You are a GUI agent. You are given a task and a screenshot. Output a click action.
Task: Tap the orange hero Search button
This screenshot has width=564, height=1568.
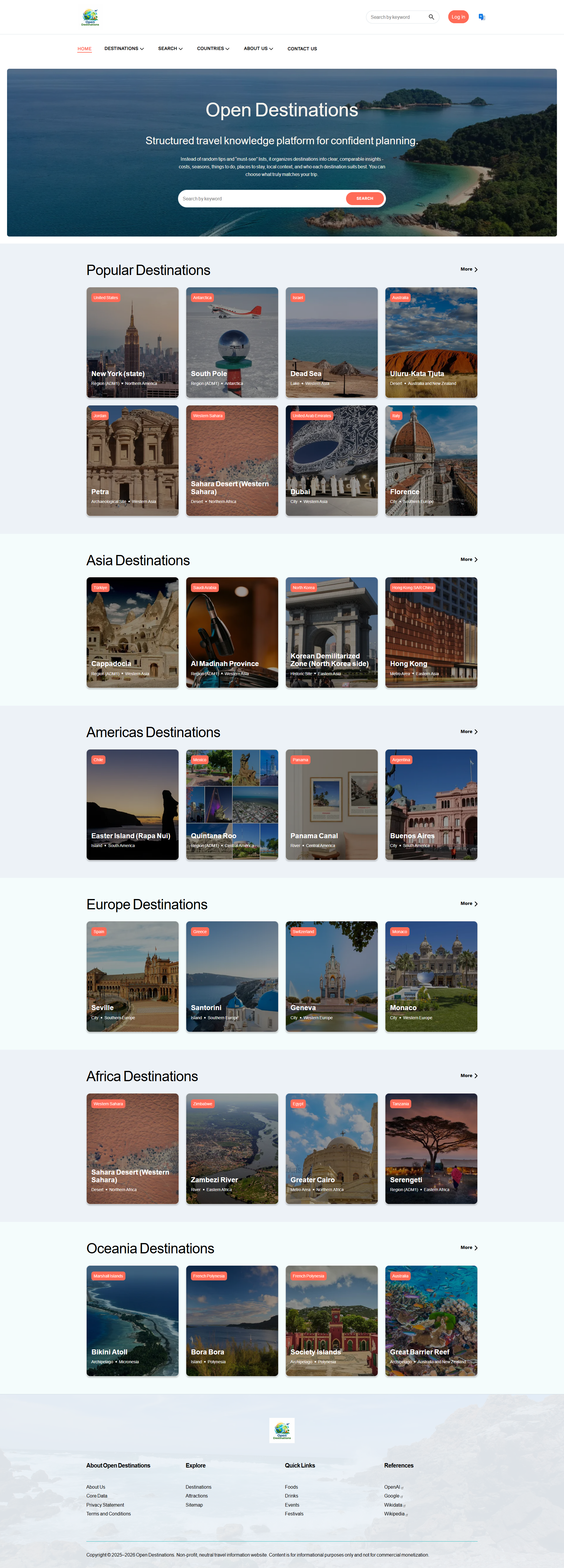click(365, 198)
